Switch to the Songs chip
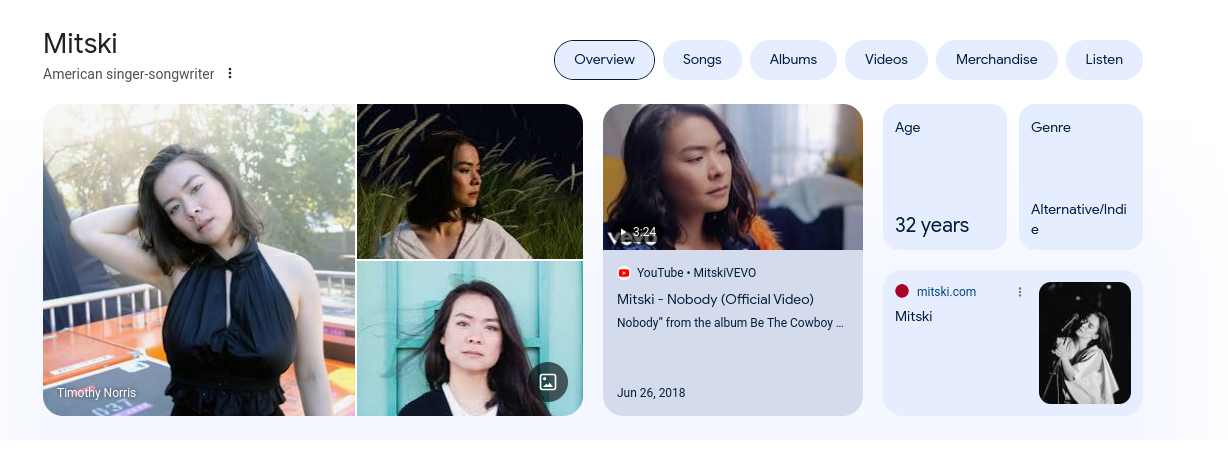This screenshot has width=1228, height=473. coord(702,60)
